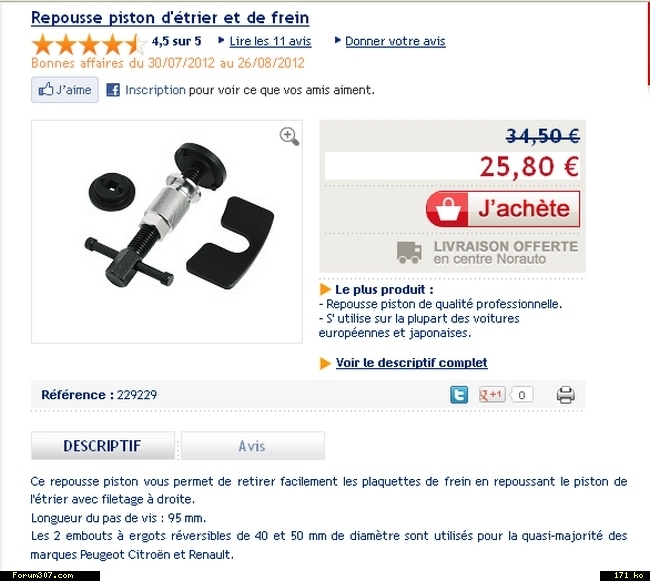Switch to the Avis tab
The height and width of the screenshot is (581, 650).
point(252,446)
